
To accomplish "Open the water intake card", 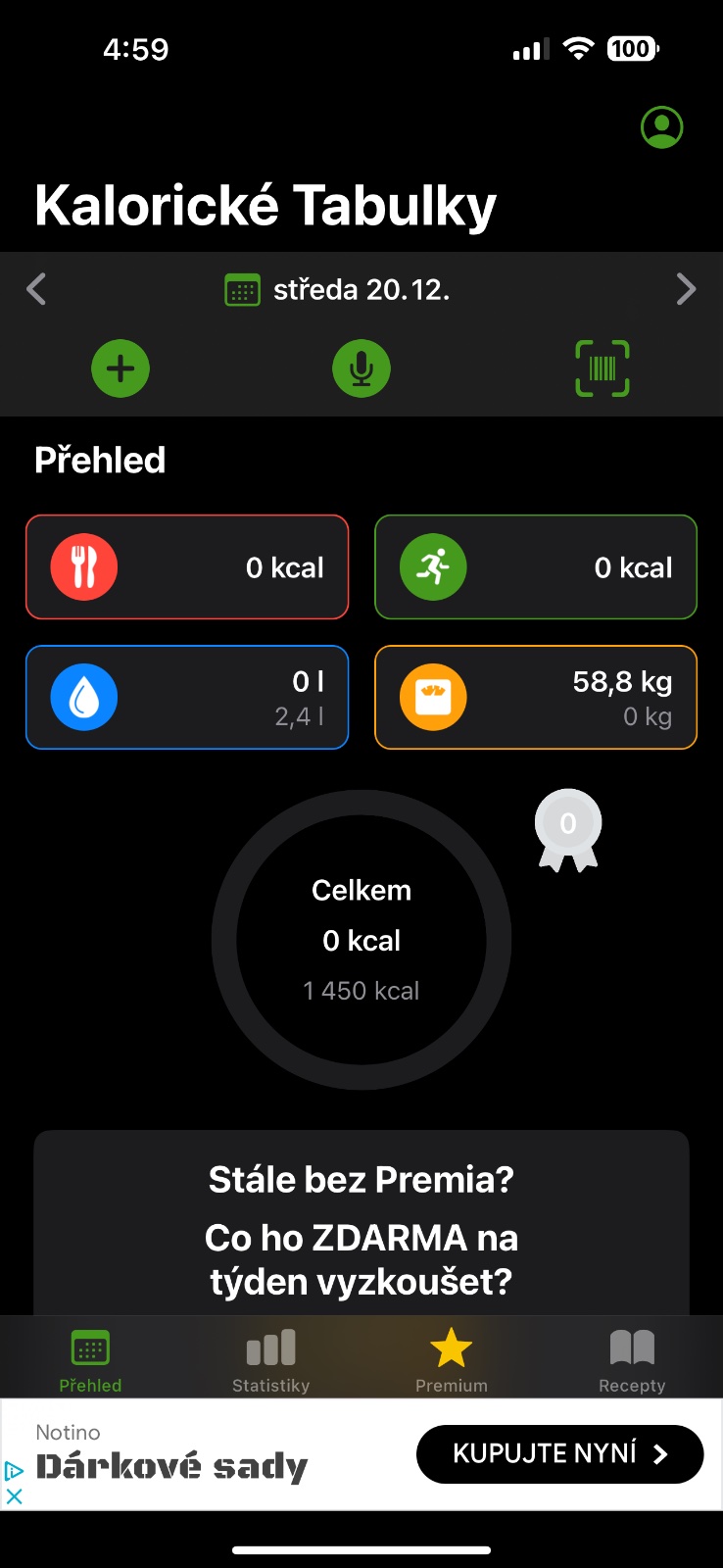I will click(x=187, y=698).
